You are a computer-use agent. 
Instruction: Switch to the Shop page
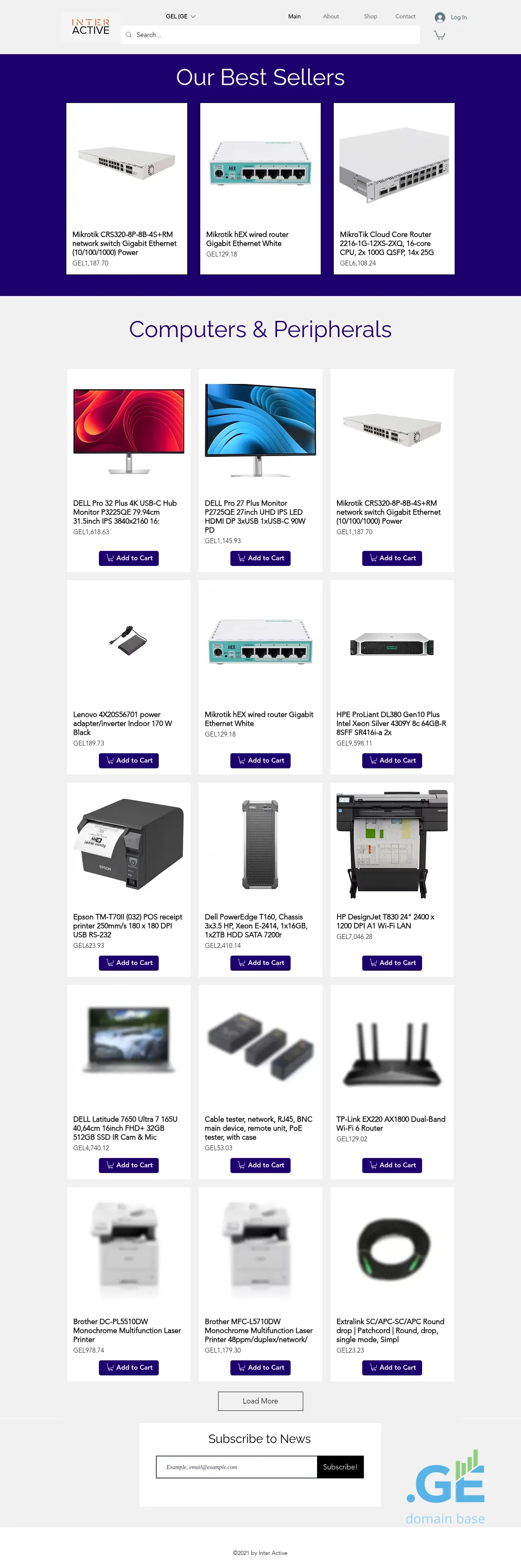pyautogui.click(x=370, y=16)
